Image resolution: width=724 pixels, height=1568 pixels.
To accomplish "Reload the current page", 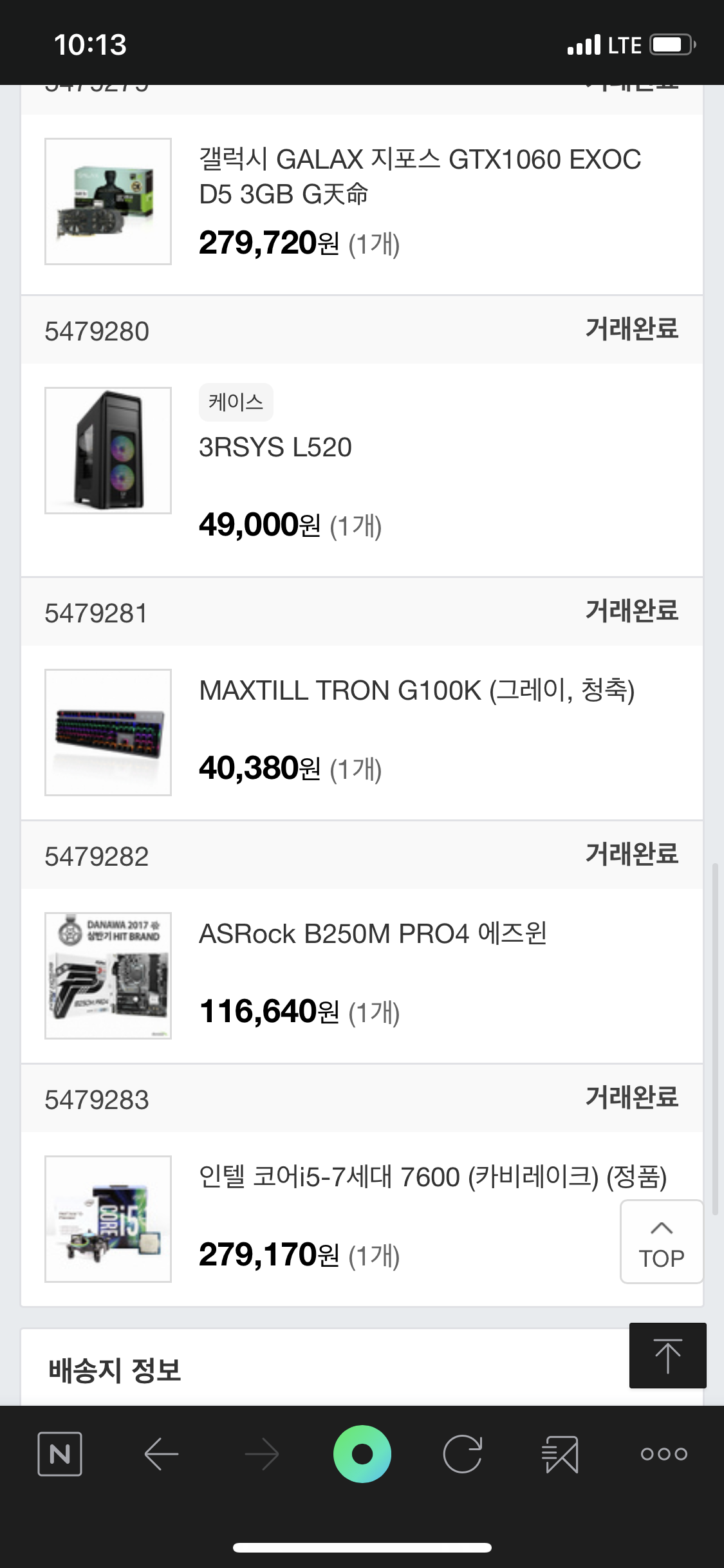I will coord(462,1453).
